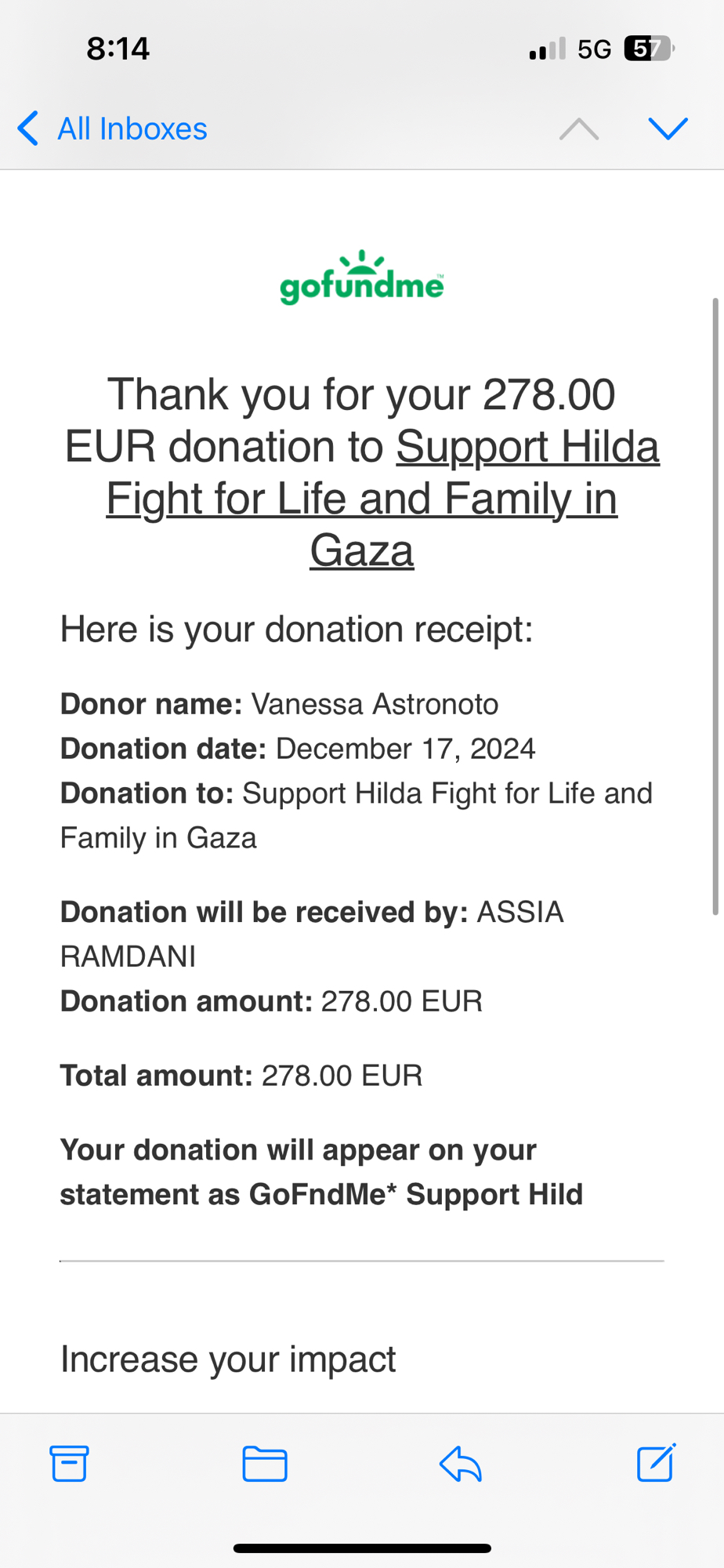
Task: Show the previous message with up arrow
Action: (x=578, y=129)
